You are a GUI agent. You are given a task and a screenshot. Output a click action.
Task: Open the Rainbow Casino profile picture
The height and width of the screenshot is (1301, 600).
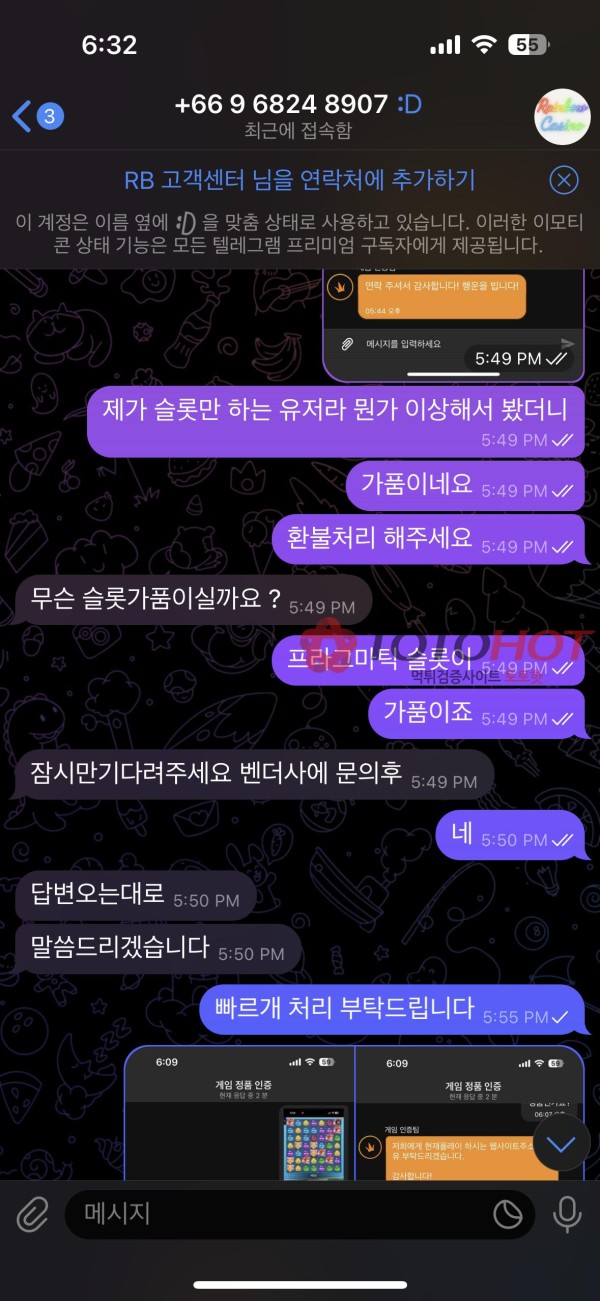tap(562, 116)
